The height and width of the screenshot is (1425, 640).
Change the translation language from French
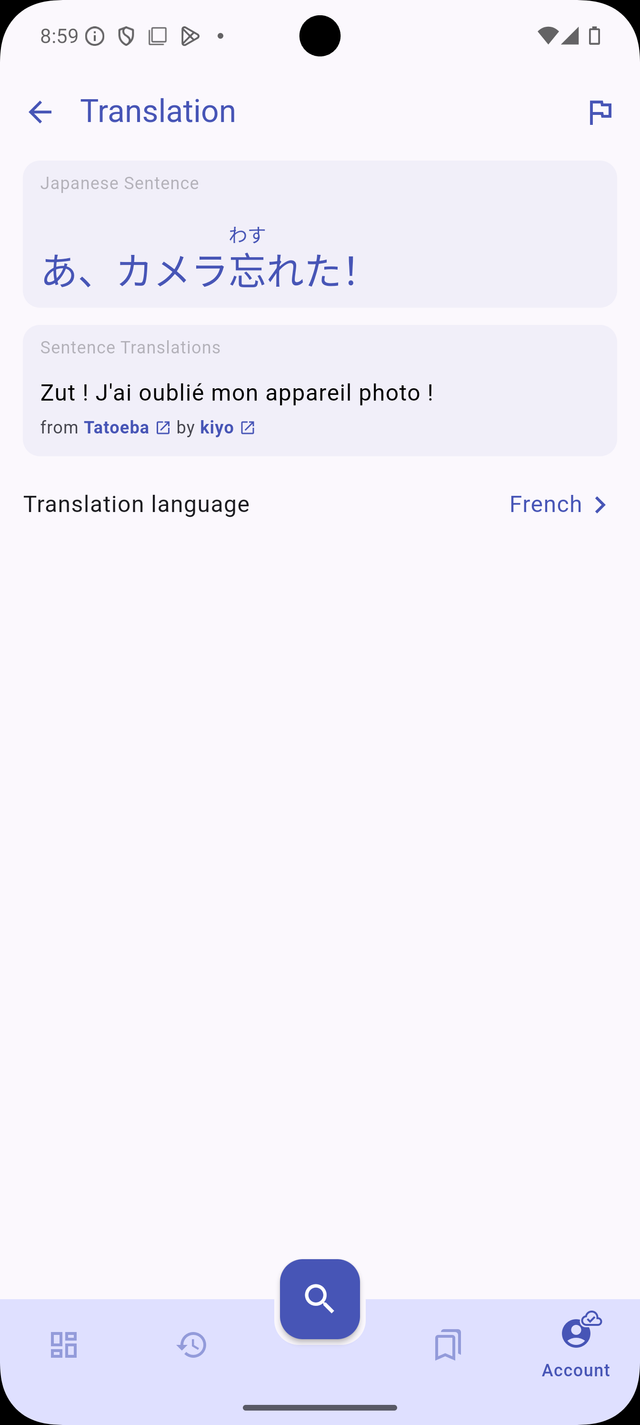click(x=558, y=505)
